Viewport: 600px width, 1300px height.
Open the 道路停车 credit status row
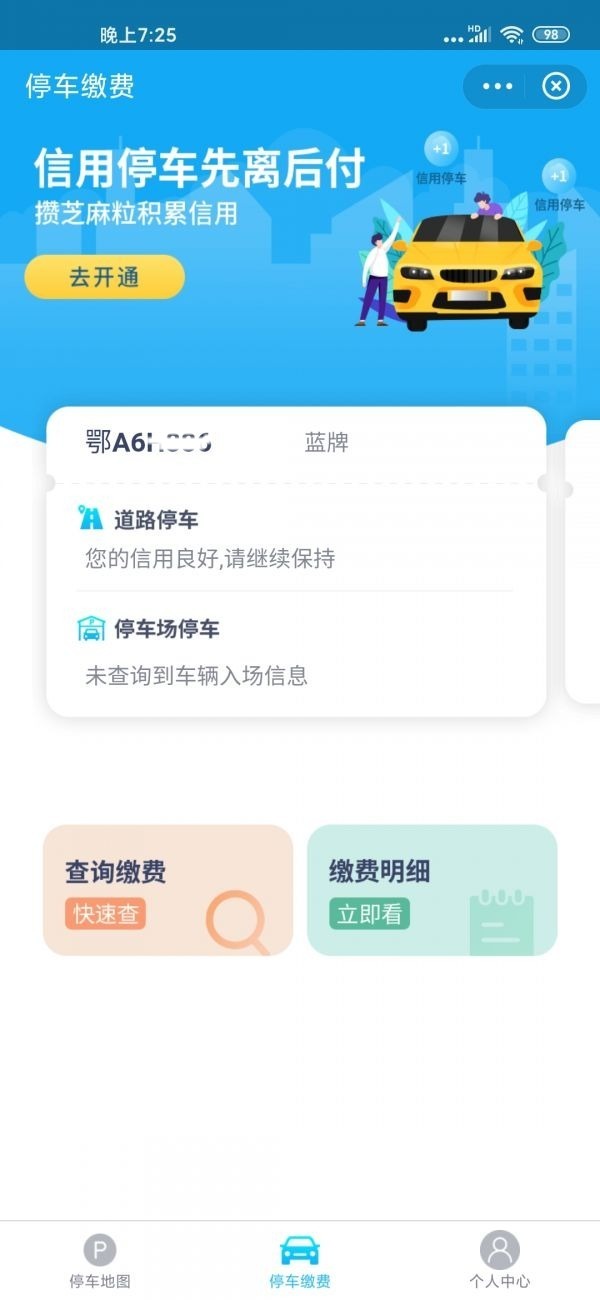click(x=295, y=539)
